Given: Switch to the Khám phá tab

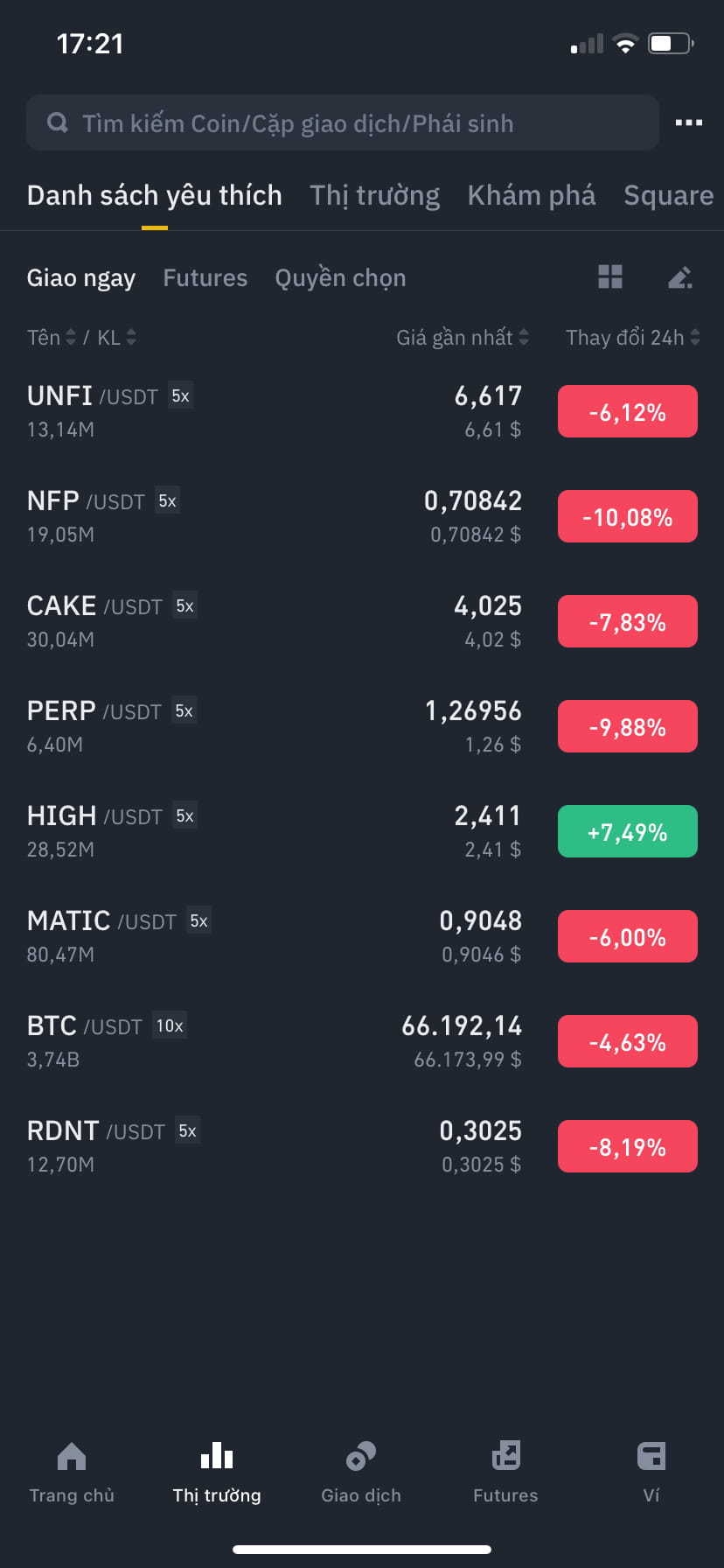Looking at the screenshot, I should point(531,195).
